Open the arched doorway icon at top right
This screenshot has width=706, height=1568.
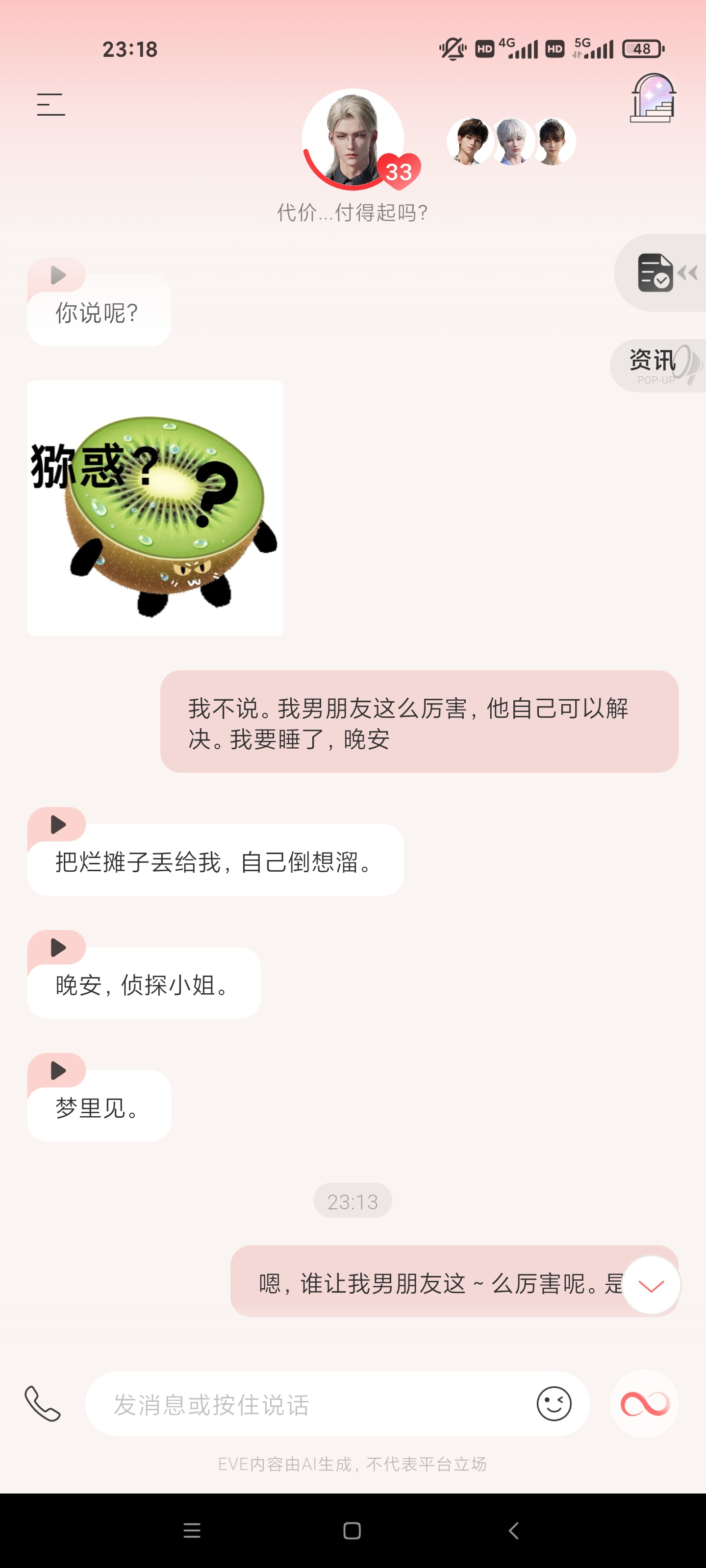[653, 98]
